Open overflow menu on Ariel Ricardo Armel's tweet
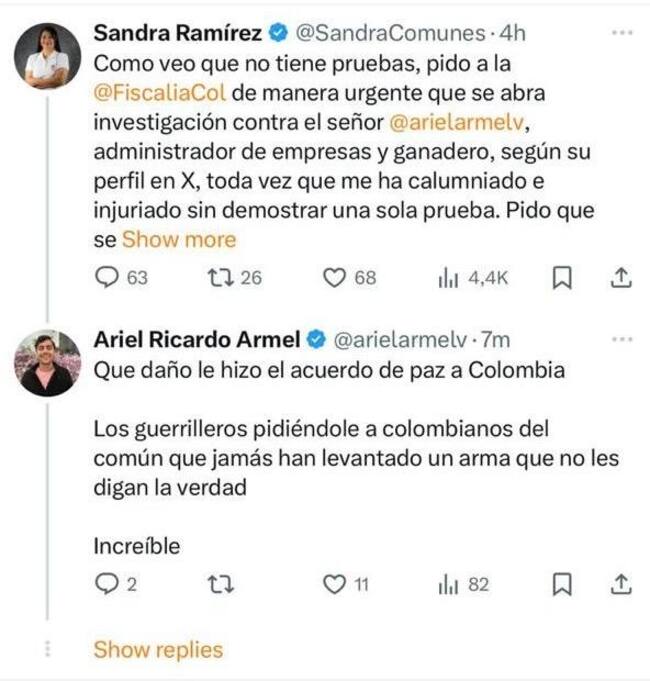Image resolution: width=650 pixels, height=681 pixels. coord(622,340)
